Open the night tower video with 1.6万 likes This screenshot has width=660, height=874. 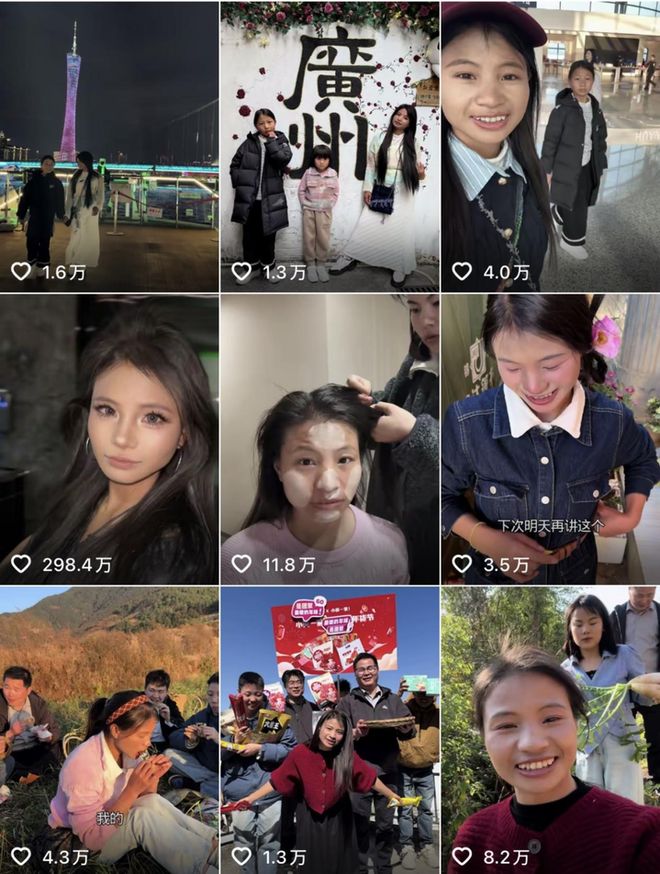tap(109, 146)
